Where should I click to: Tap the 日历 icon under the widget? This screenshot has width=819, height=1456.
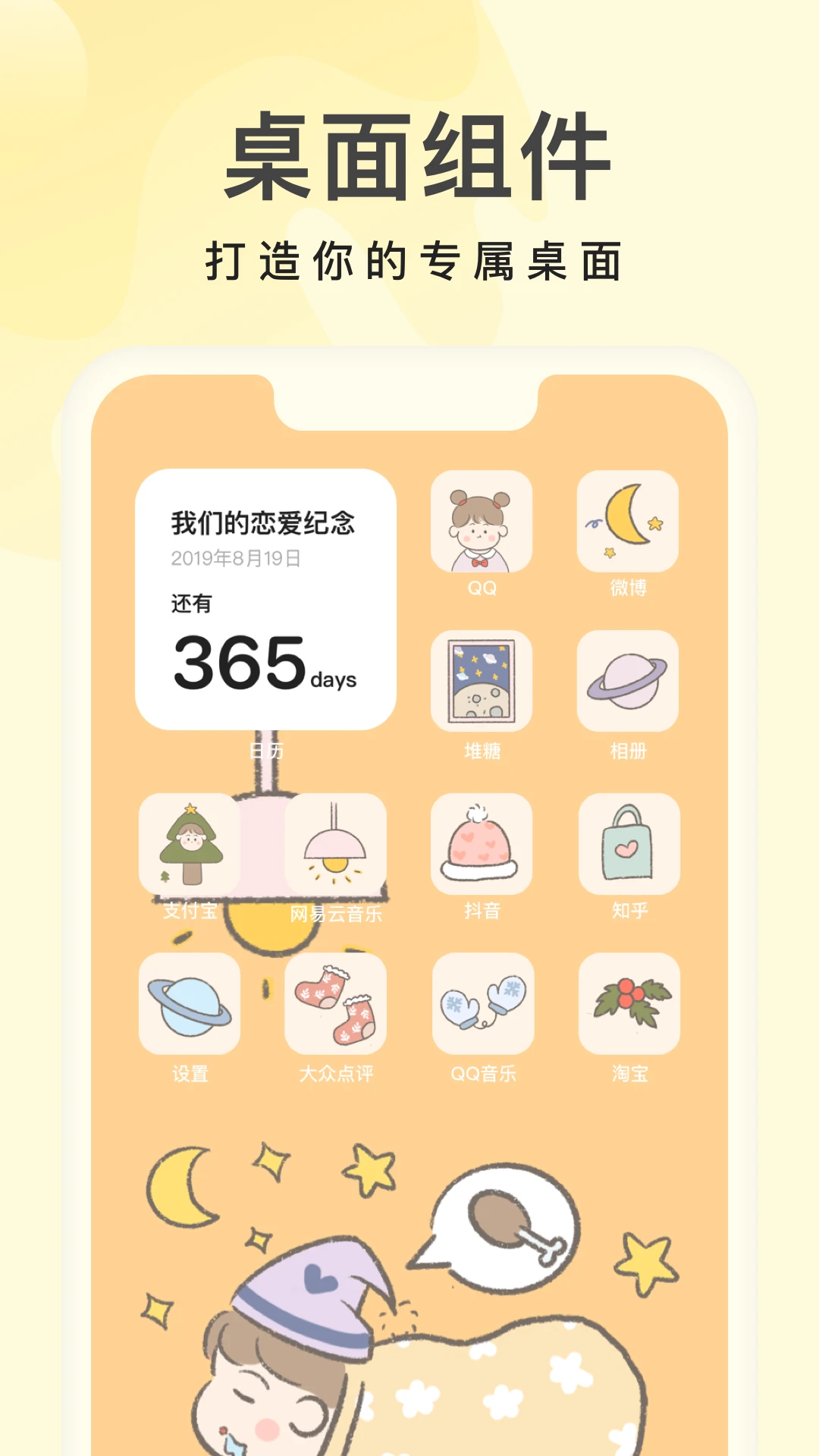[x=265, y=751]
